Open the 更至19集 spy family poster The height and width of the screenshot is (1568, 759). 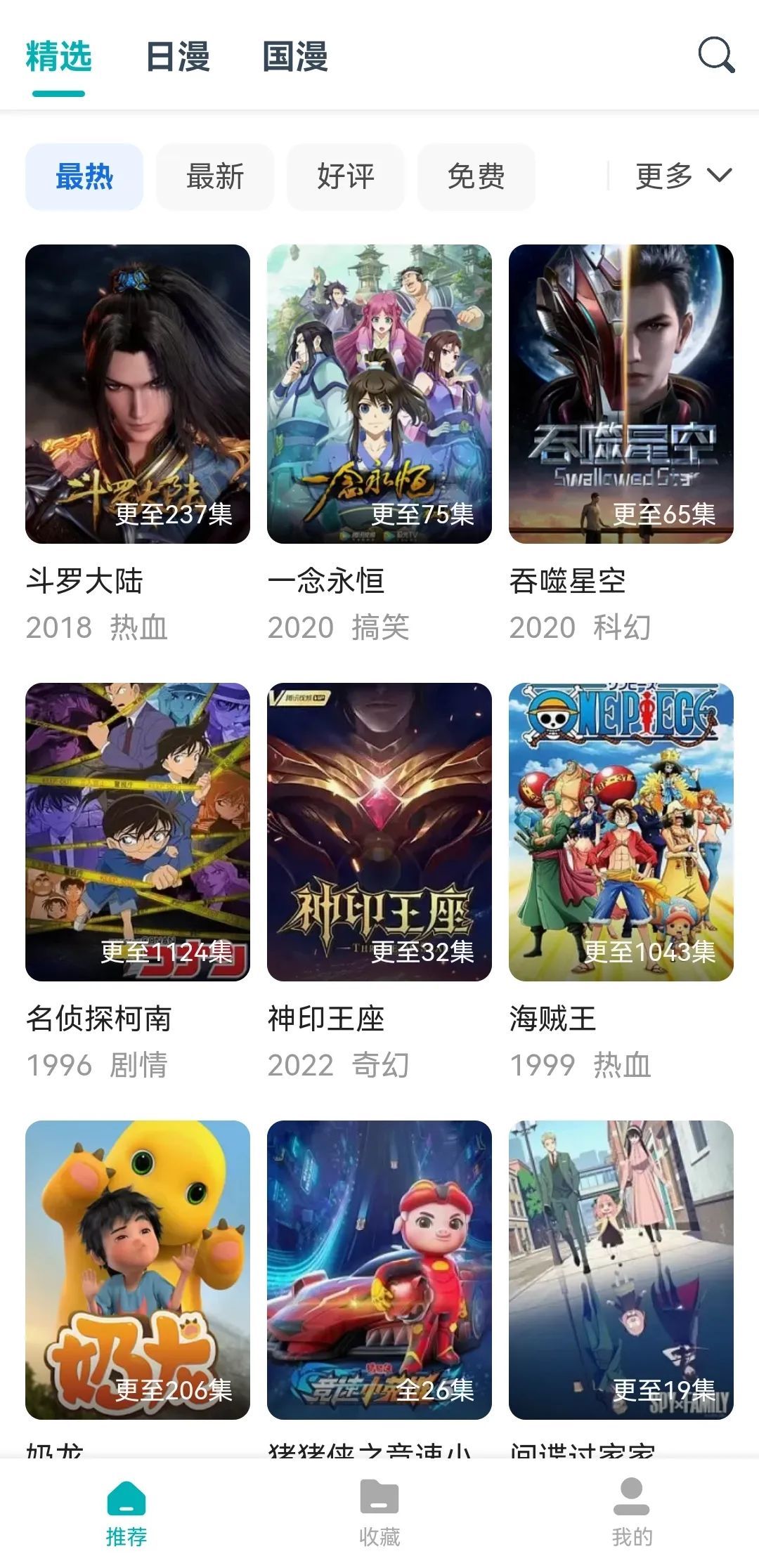621,1269
